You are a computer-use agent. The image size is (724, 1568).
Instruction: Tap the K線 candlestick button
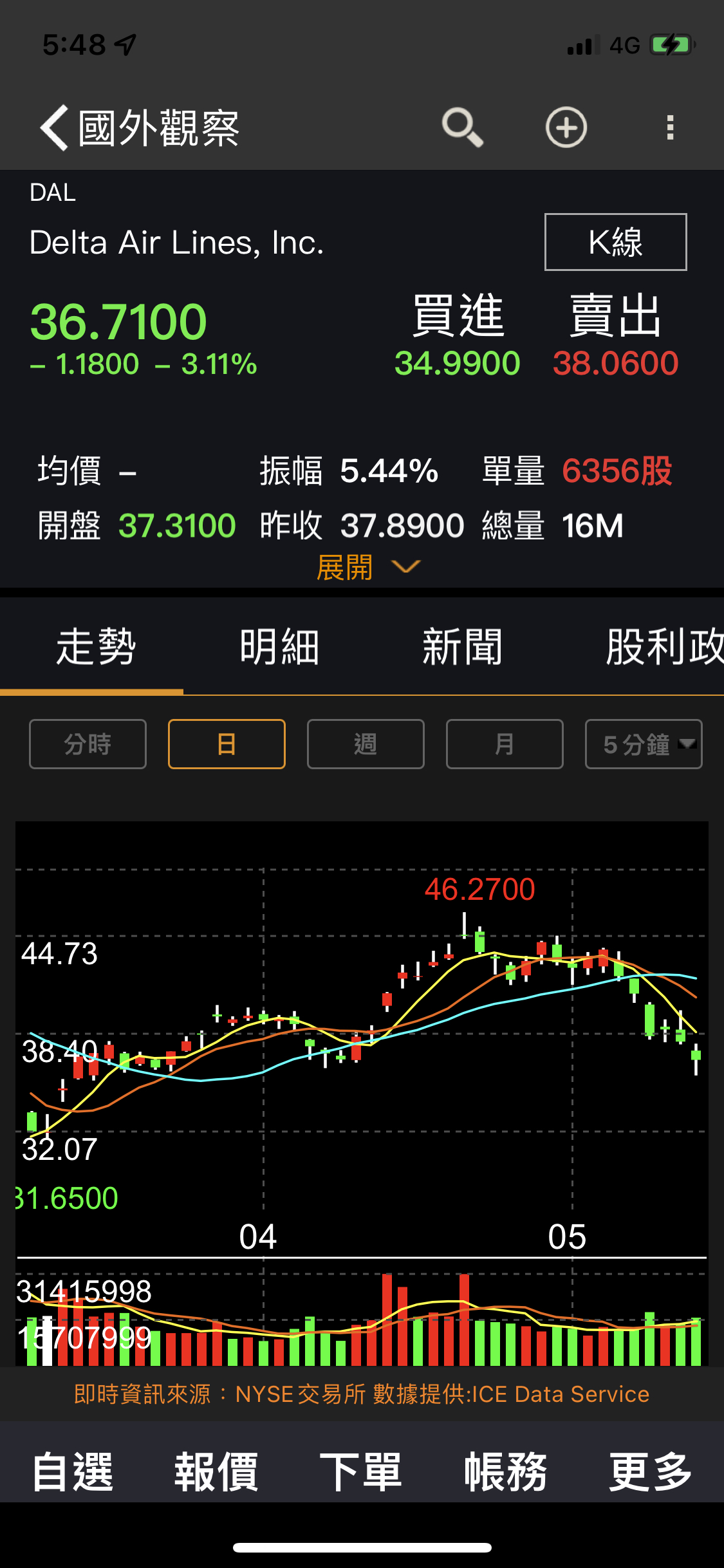[615, 242]
